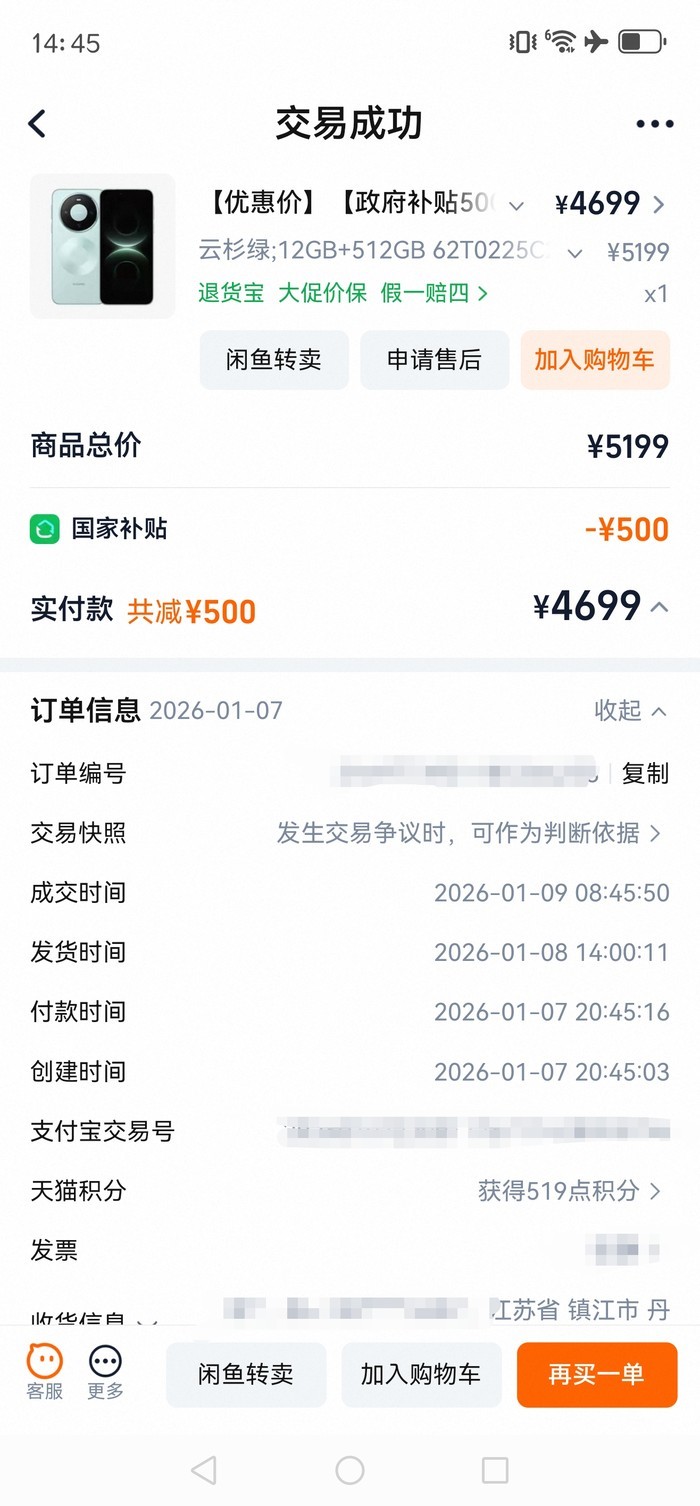Collapse order info with 收起
The image size is (700, 1506).
[630, 711]
